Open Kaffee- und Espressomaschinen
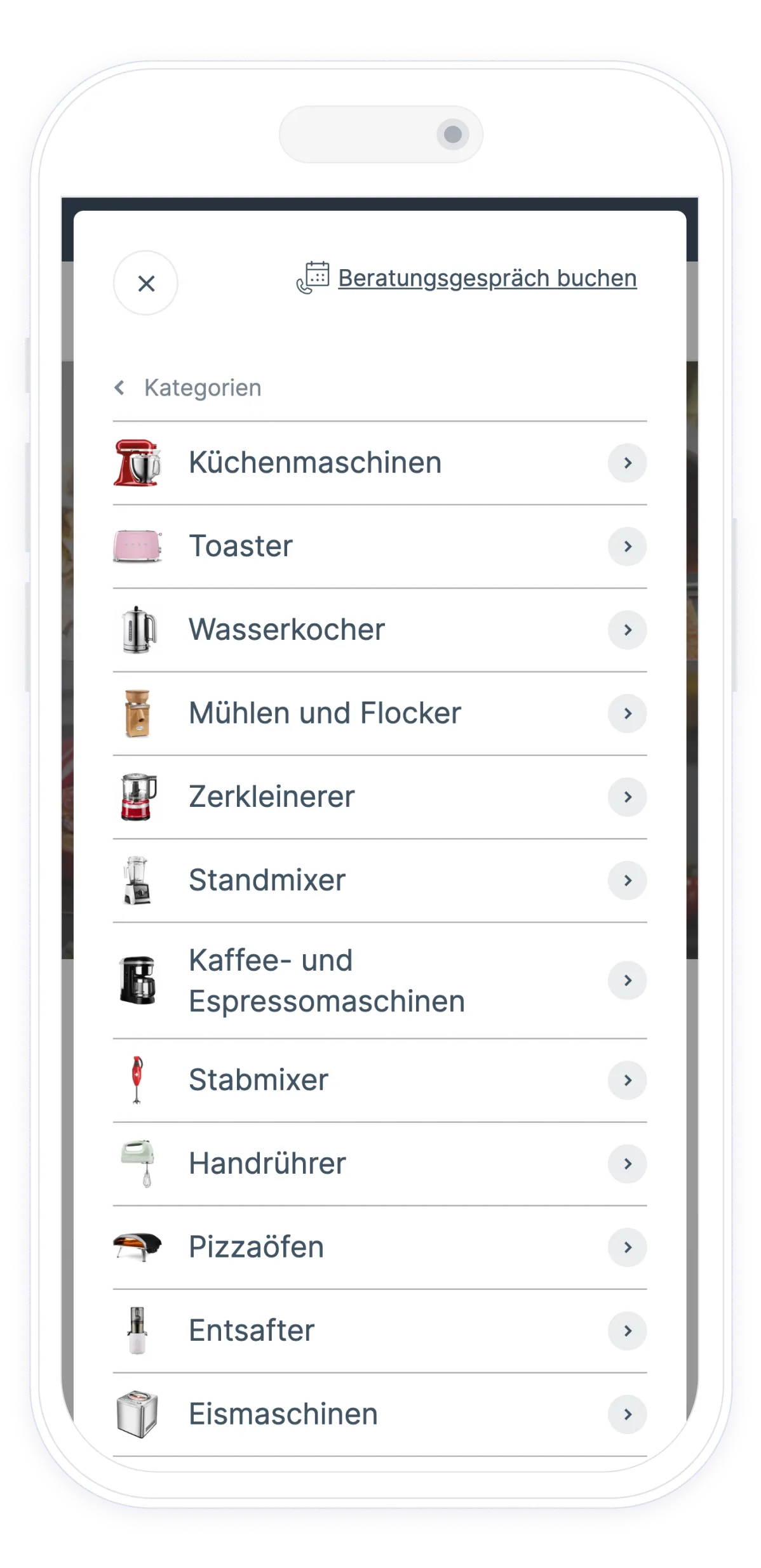The height and width of the screenshot is (1568, 761). [x=380, y=981]
